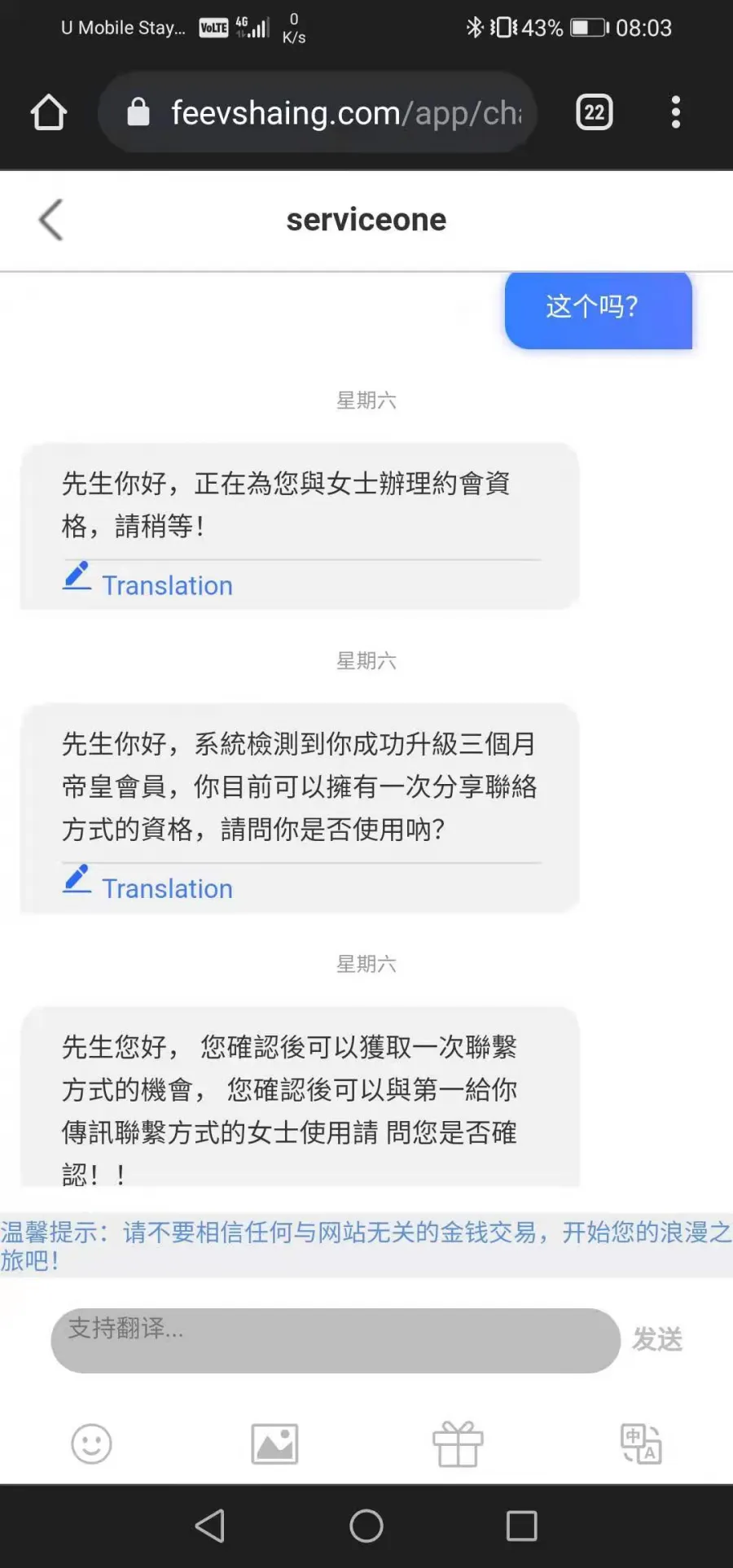Image resolution: width=733 pixels, height=1568 pixels.
Task: Open the emoji picker
Action: tap(91, 1443)
